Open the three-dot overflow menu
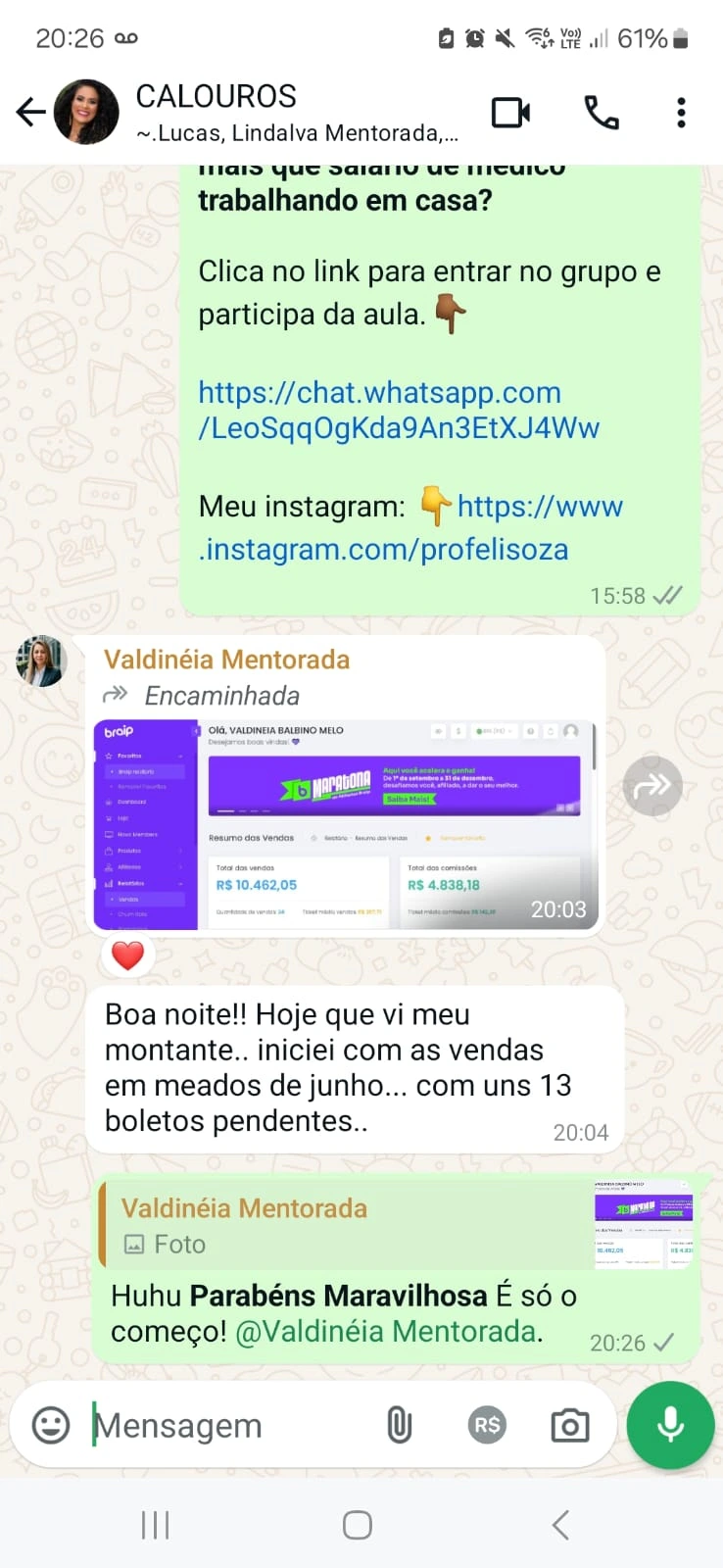The width and height of the screenshot is (723, 1568). 681,113
